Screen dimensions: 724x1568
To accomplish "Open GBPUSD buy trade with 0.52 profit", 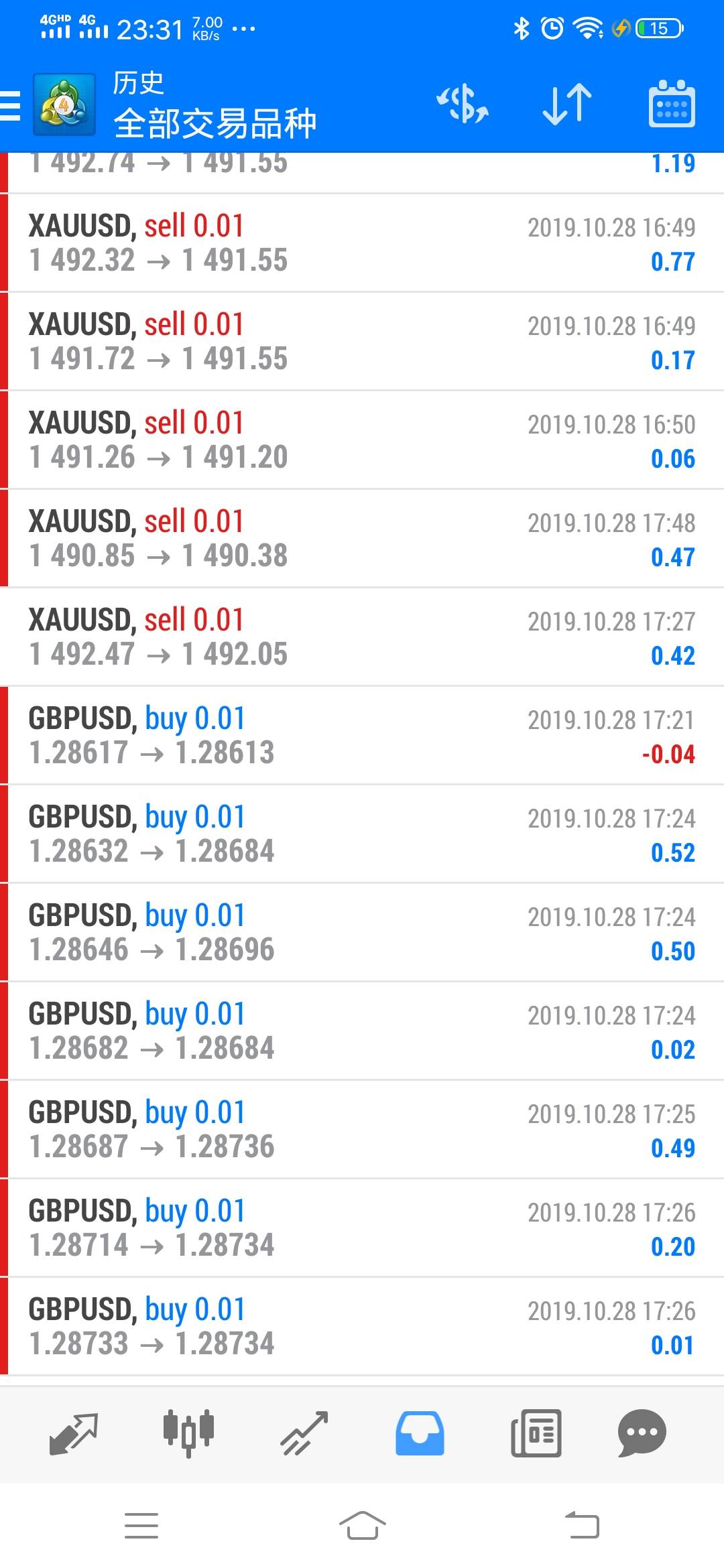I will pos(362,834).
